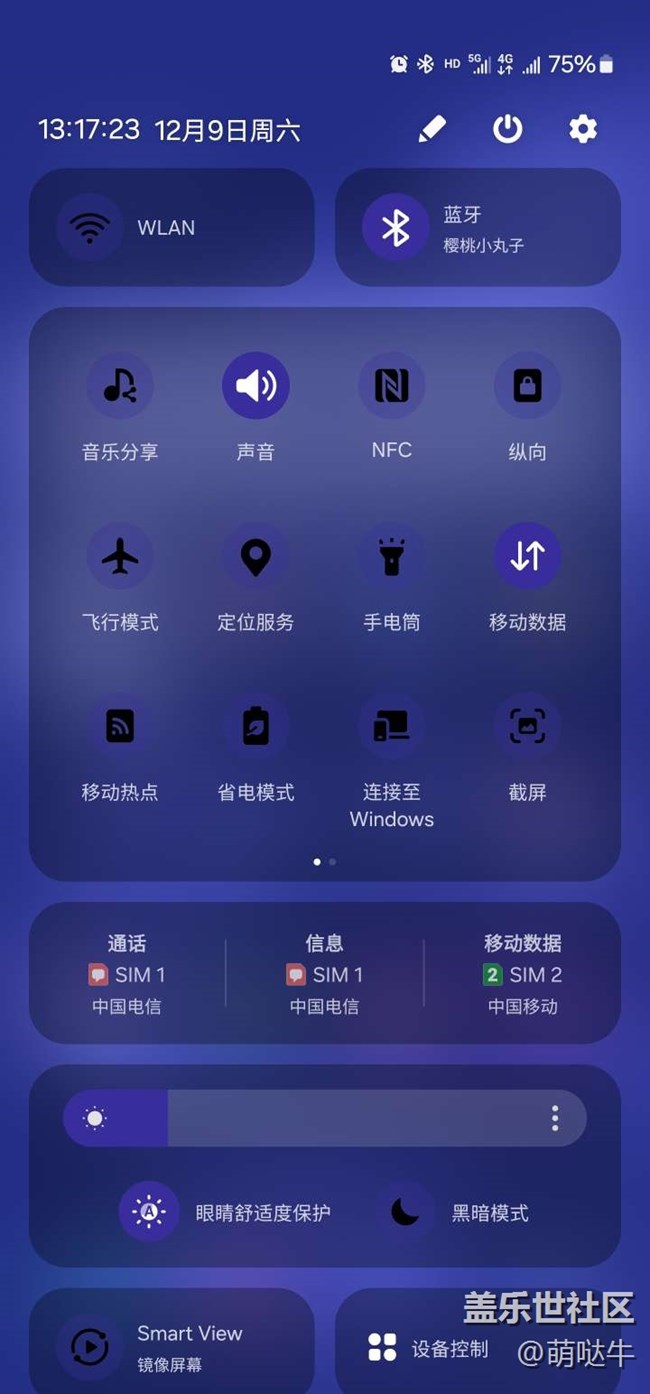Open the power menu icon
The height and width of the screenshot is (1394, 650).
click(508, 129)
